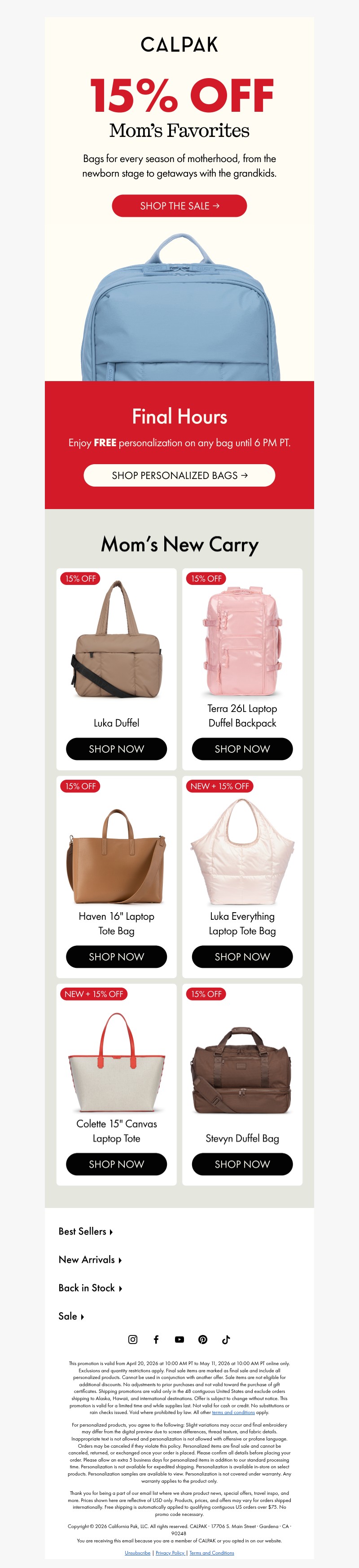Image resolution: width=359 pixels, height=1568 pixels.
Task: Open Shop Personalized Bags
Action: (x=179, y=475)
